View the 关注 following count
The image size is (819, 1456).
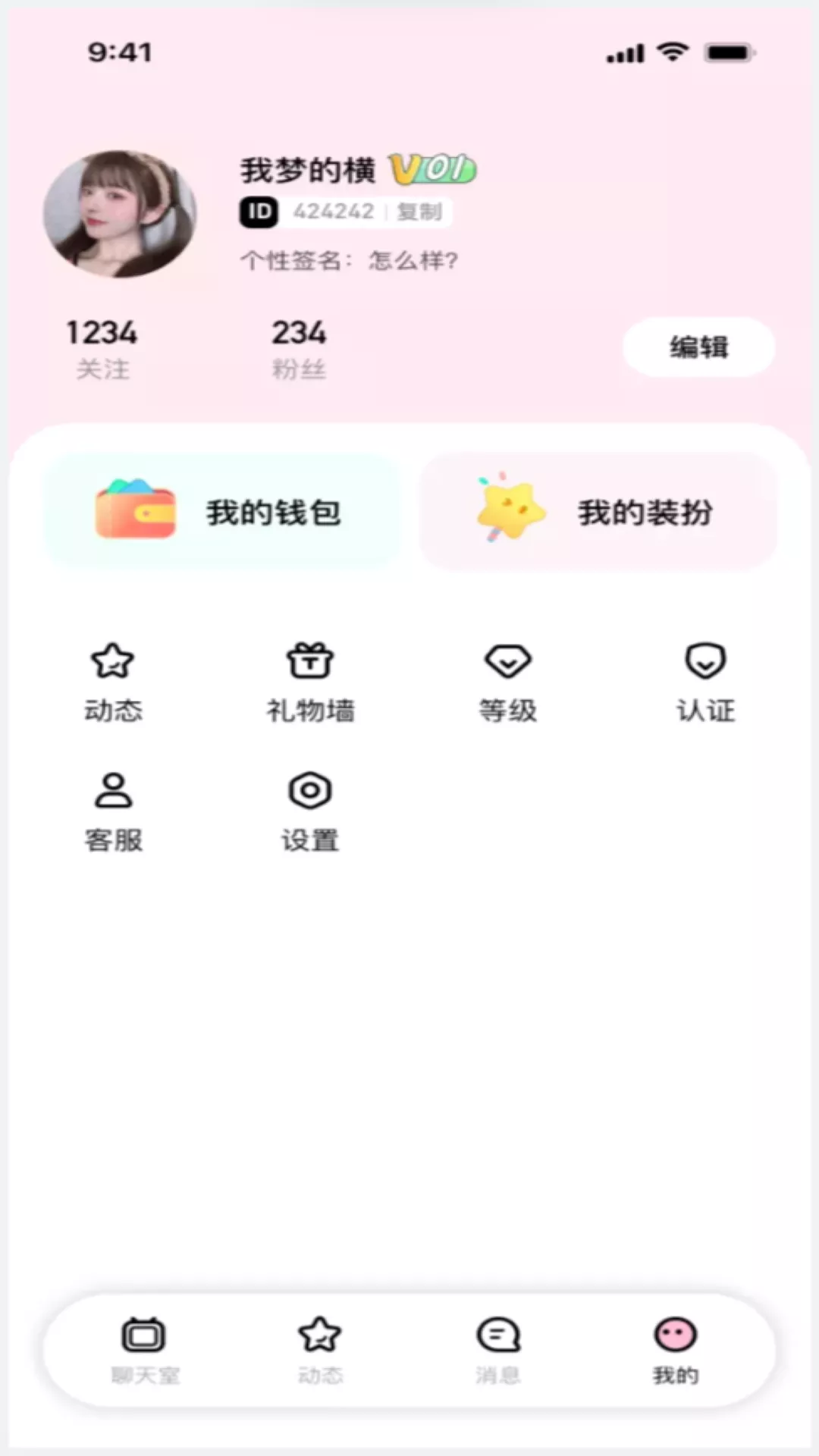(x=103, y=347)
